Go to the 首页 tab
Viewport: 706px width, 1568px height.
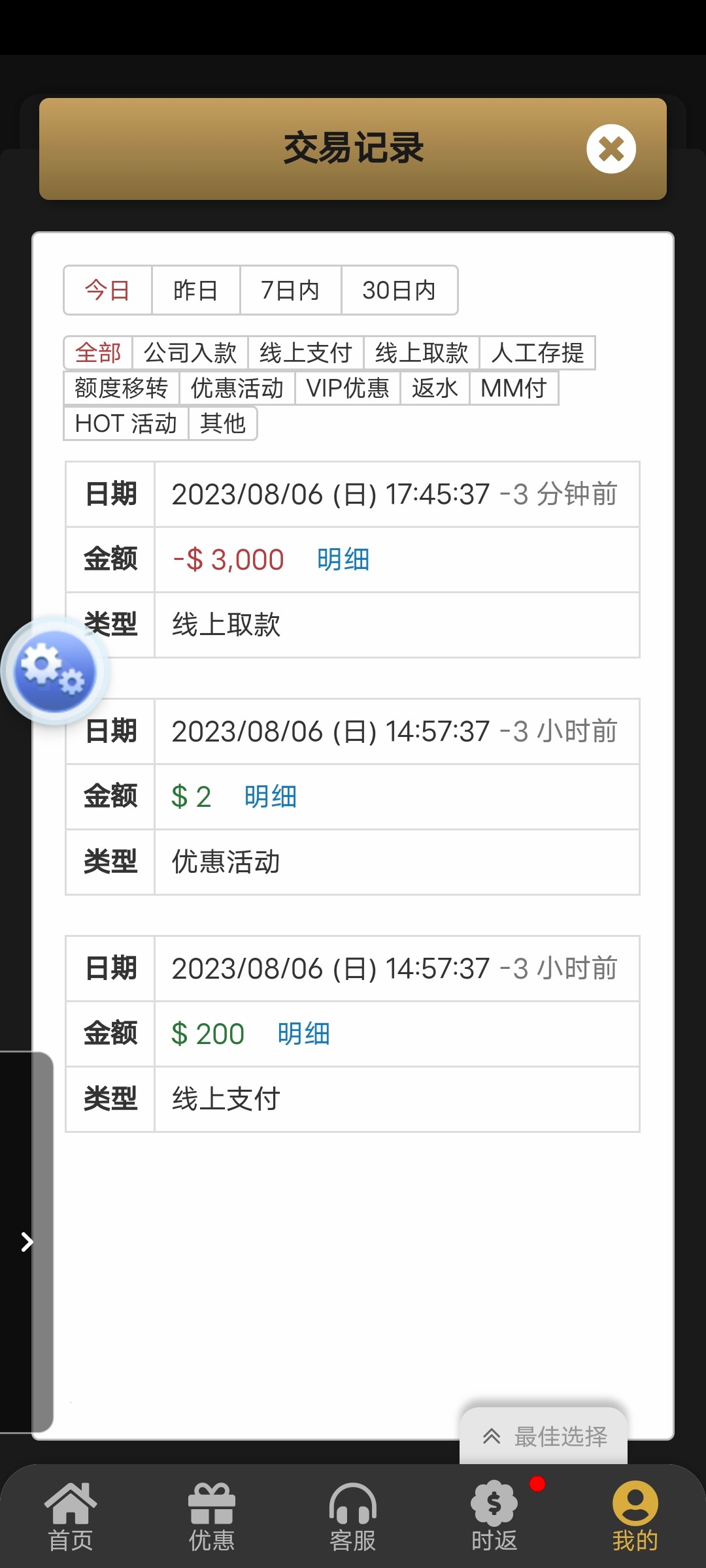(x=71, y=1517)
